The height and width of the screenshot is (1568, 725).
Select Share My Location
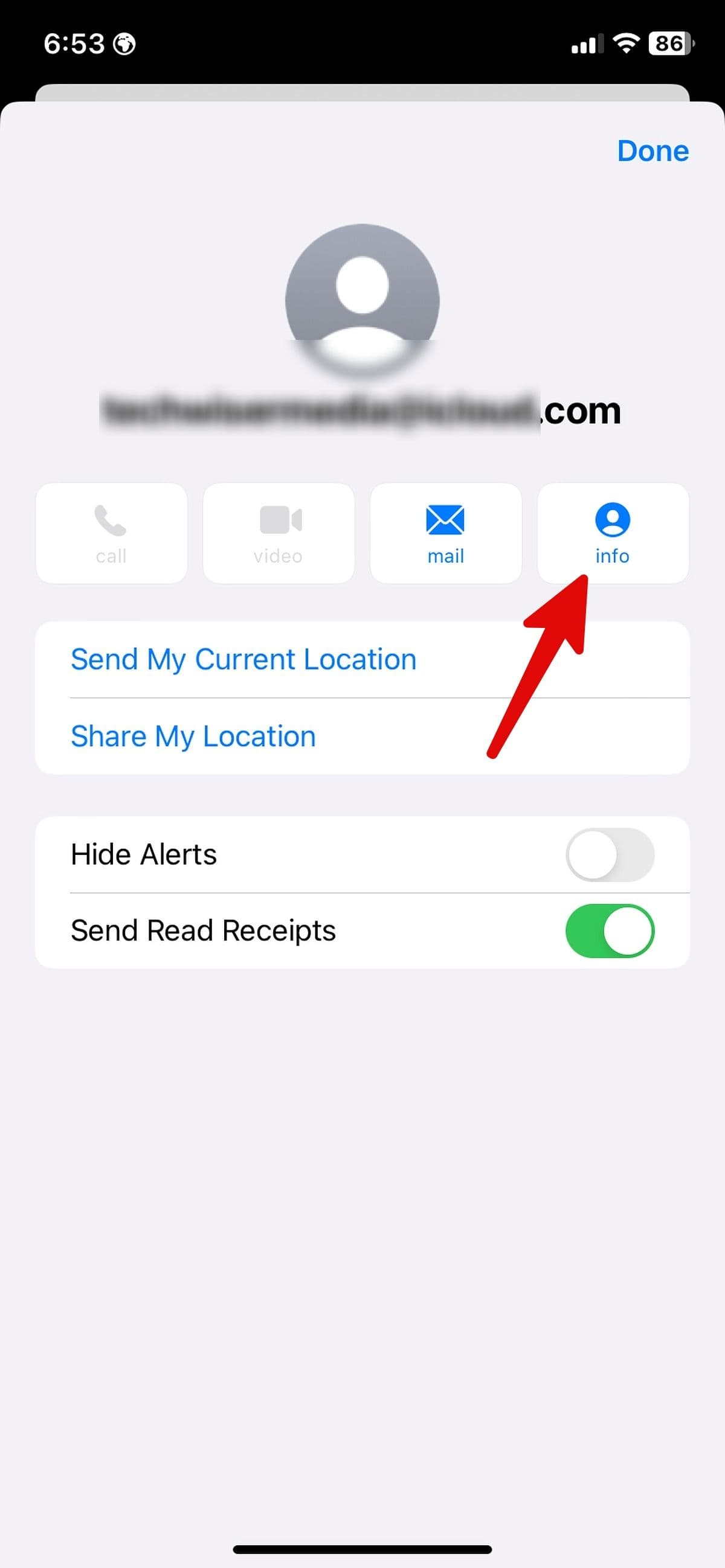pyautogui.click(x=192, y=737)
